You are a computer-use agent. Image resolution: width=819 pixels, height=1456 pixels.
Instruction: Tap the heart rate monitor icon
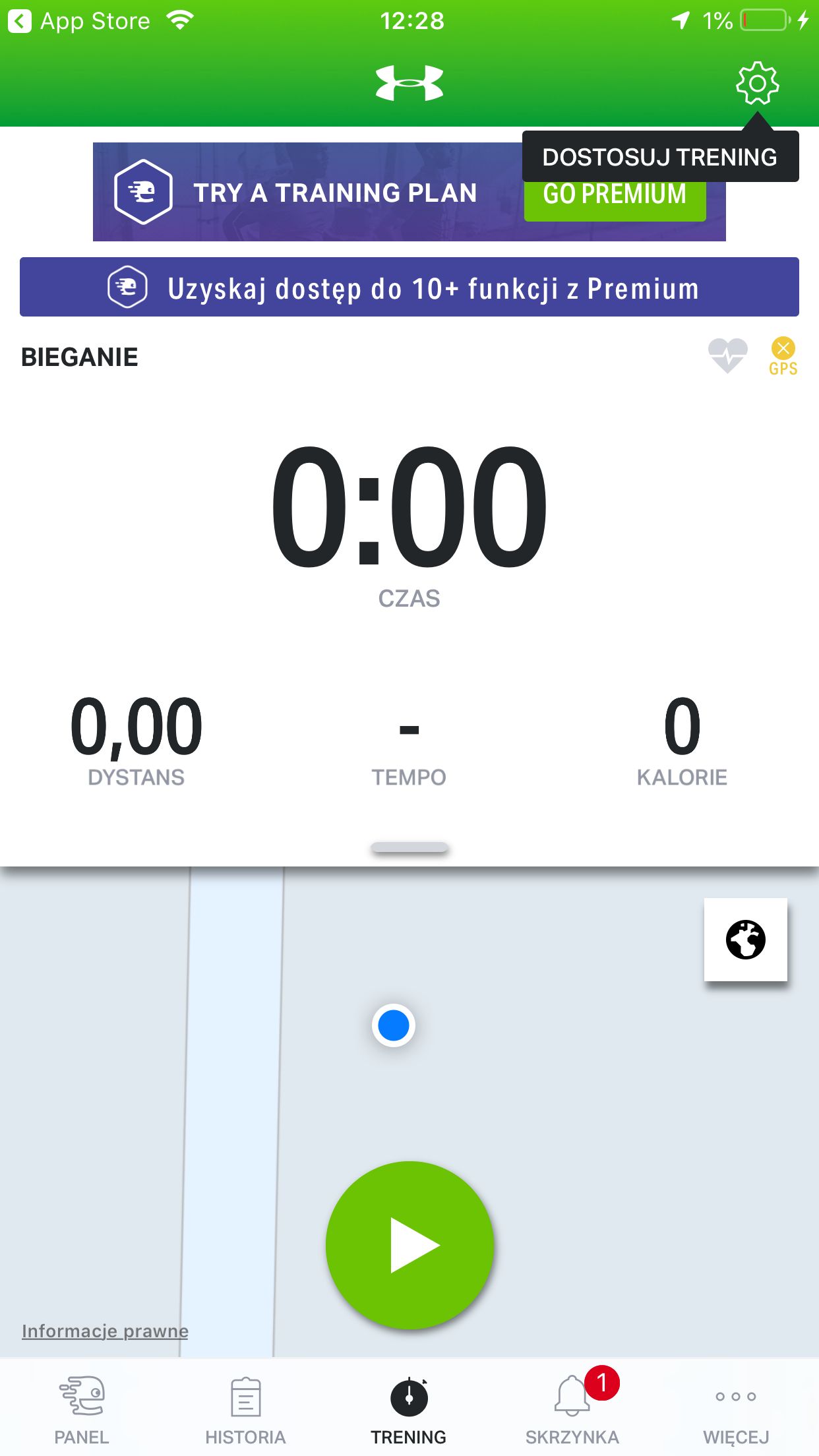[x=727, y=355]
